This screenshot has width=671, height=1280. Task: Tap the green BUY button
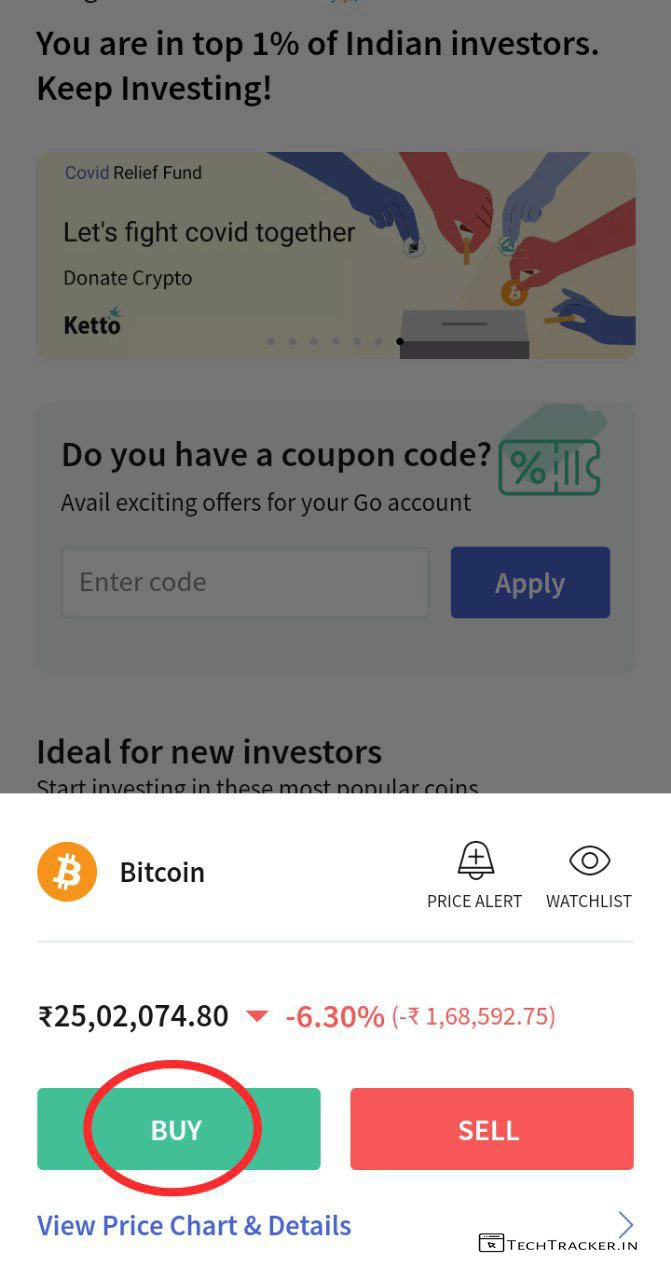(x=178, y=1129)
